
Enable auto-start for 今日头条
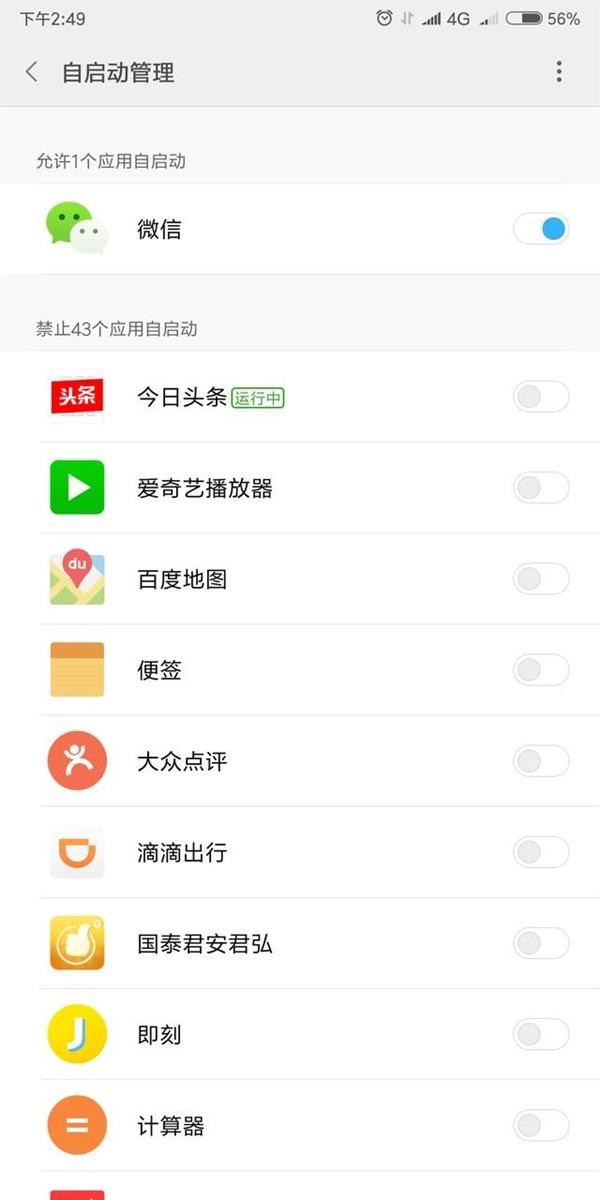(x=541, y=397)
